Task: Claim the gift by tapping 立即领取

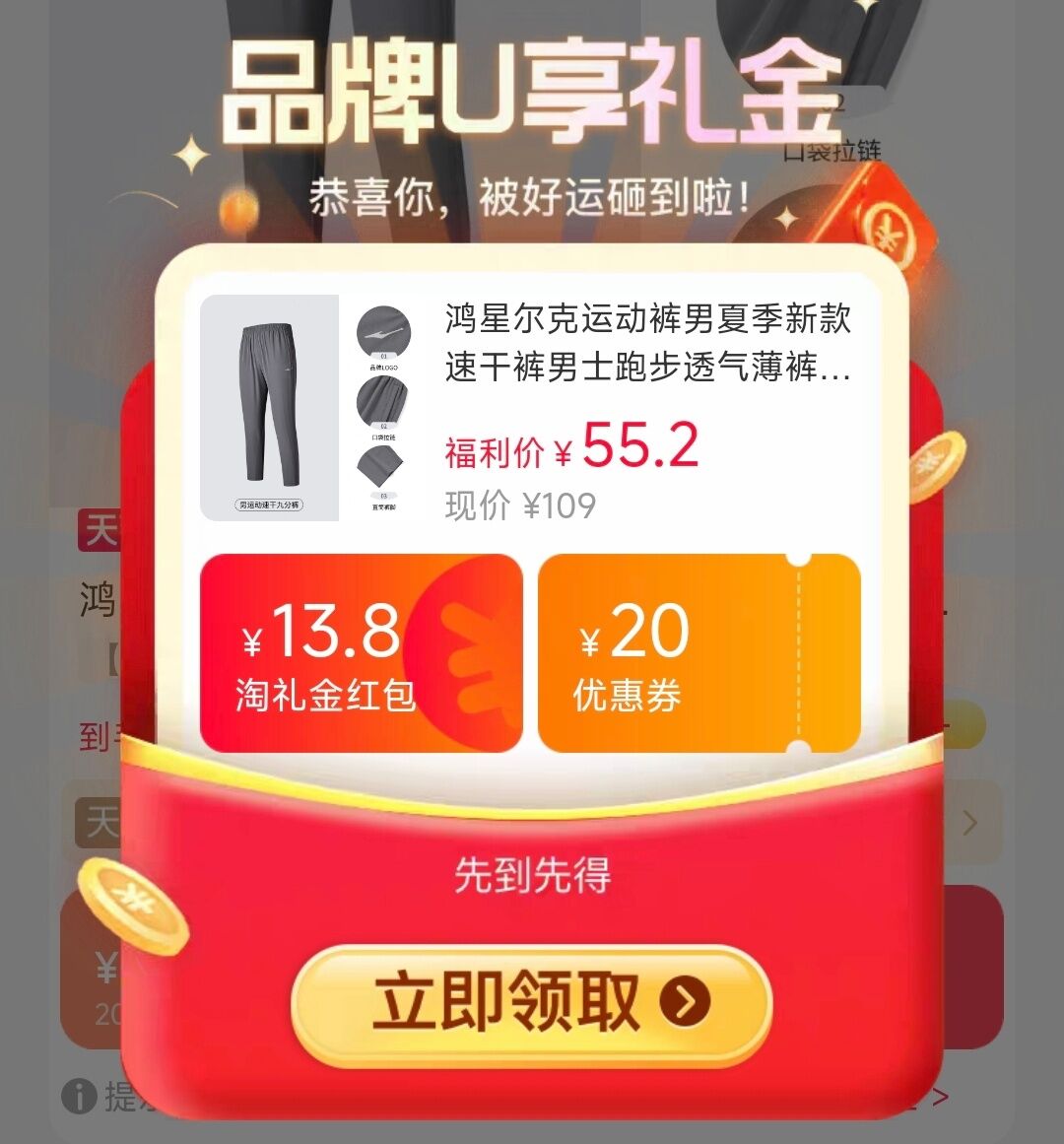Action: point(532,1003)
